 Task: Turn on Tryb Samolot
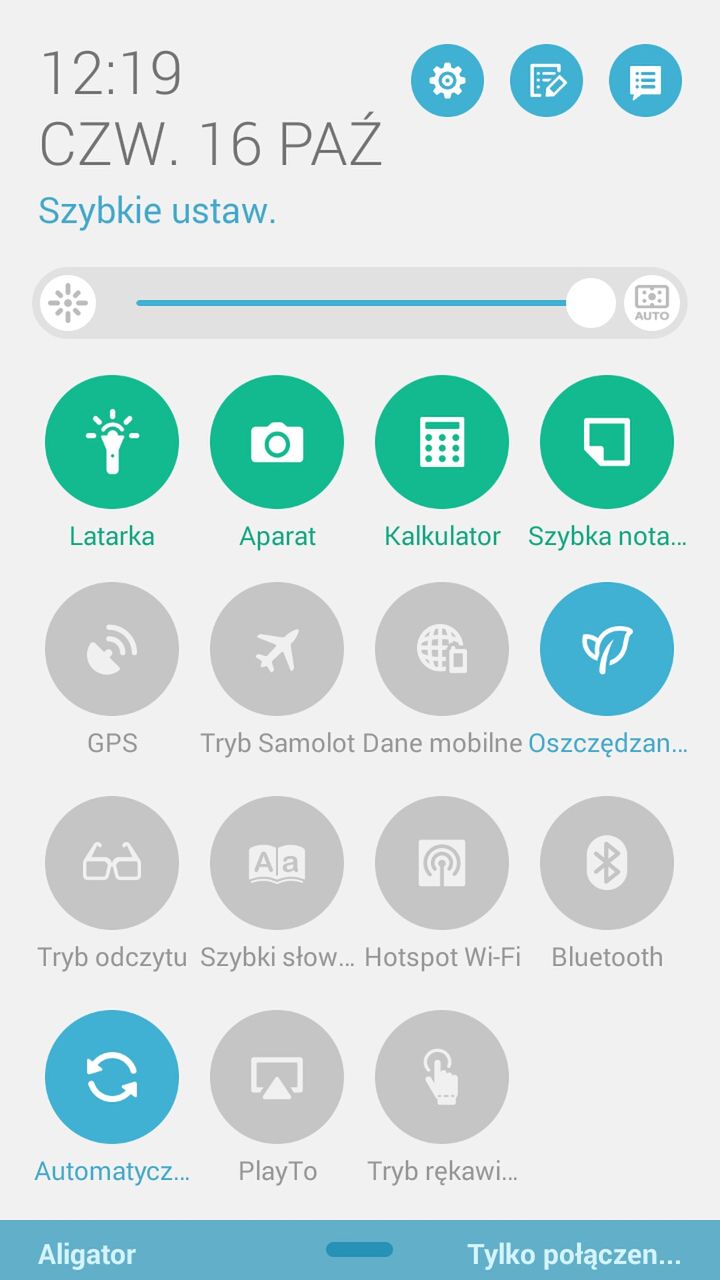[277, 649]
